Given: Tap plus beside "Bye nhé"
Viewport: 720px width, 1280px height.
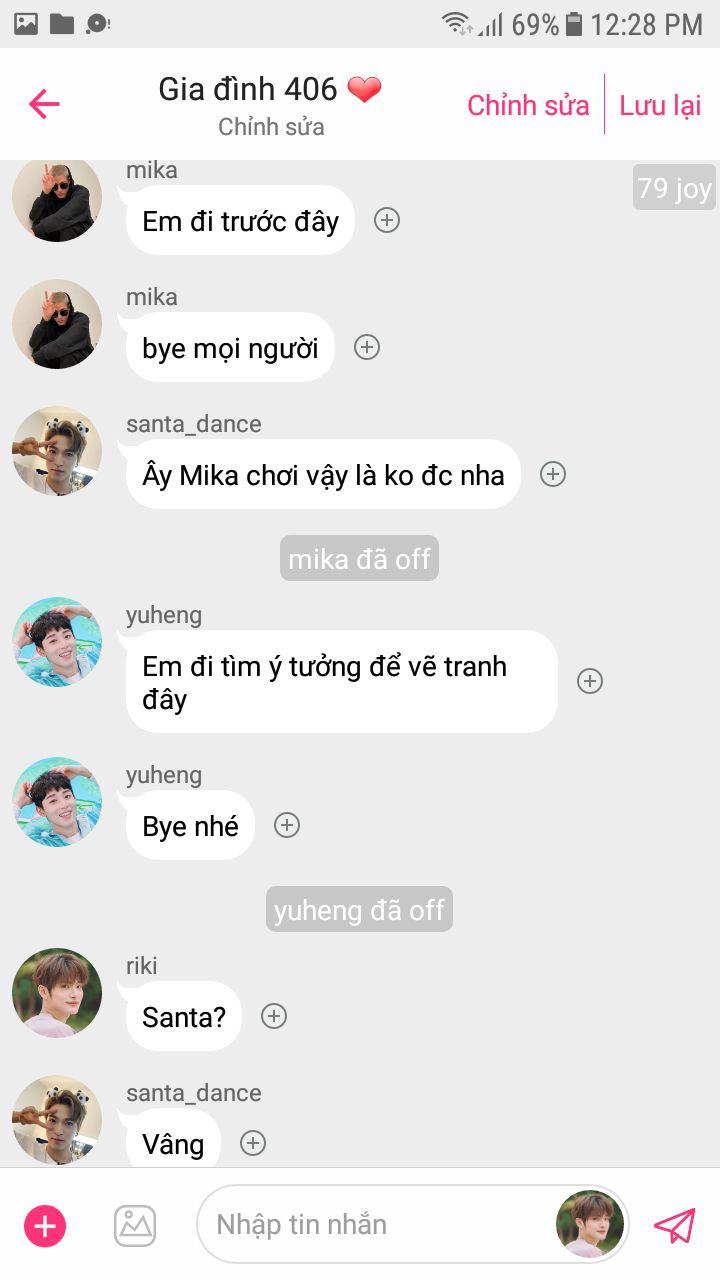Looking at the screenshot, I should coord(287,825).
